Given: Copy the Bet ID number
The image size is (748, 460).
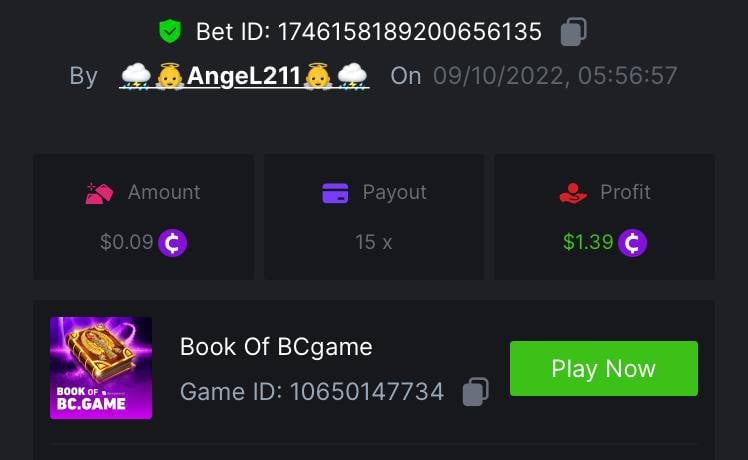Looking at the screenshot, I should [x=573, y=32].
